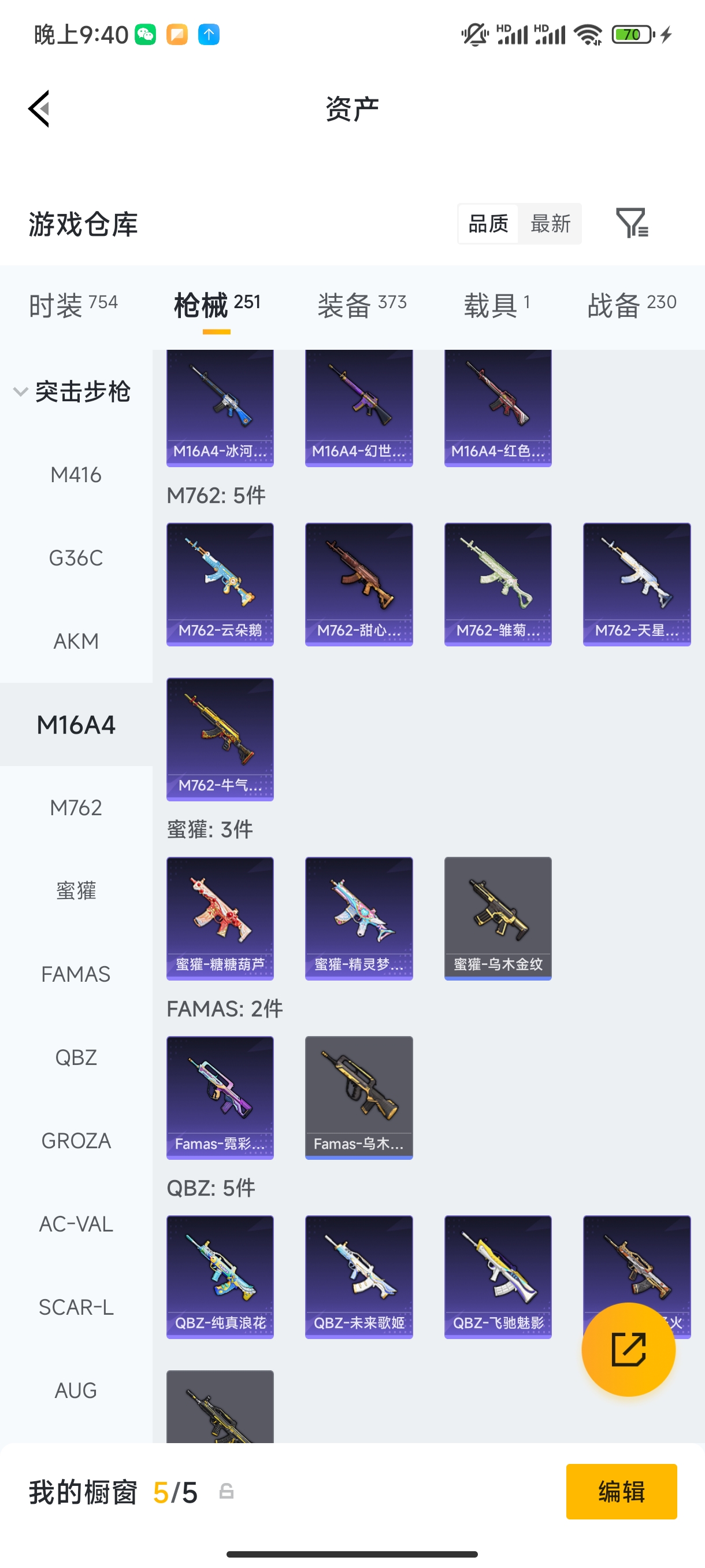
Task: Go back from the 资产 page
Action: (39, 109)
